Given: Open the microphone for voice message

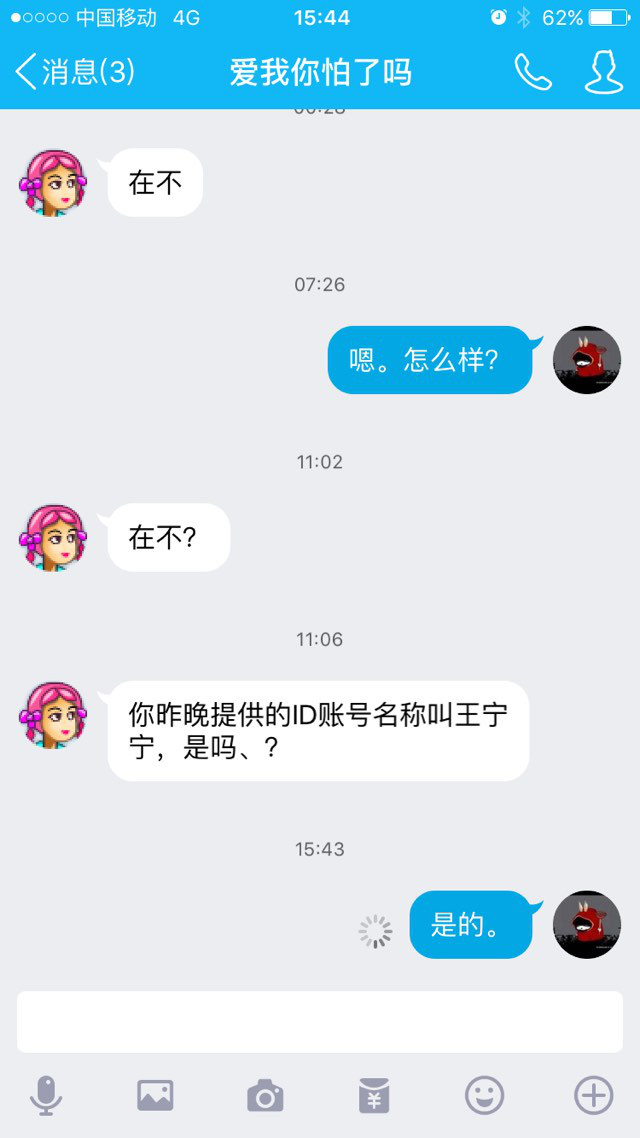Looking at the screenshot, I should [46, 1096].
